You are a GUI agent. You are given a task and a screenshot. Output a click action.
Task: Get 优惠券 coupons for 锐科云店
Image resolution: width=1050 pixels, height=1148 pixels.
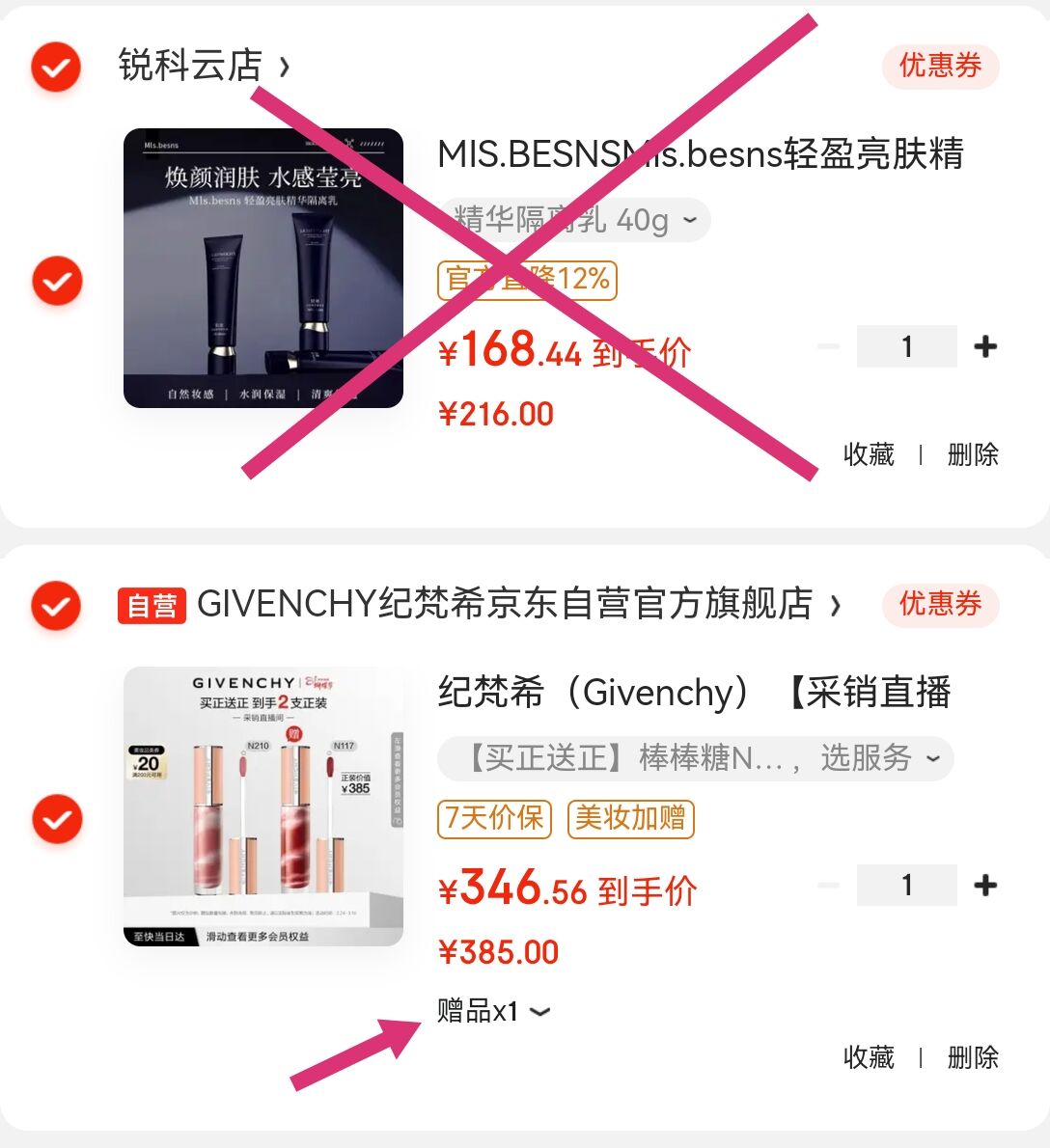click(x=940, y=66)
